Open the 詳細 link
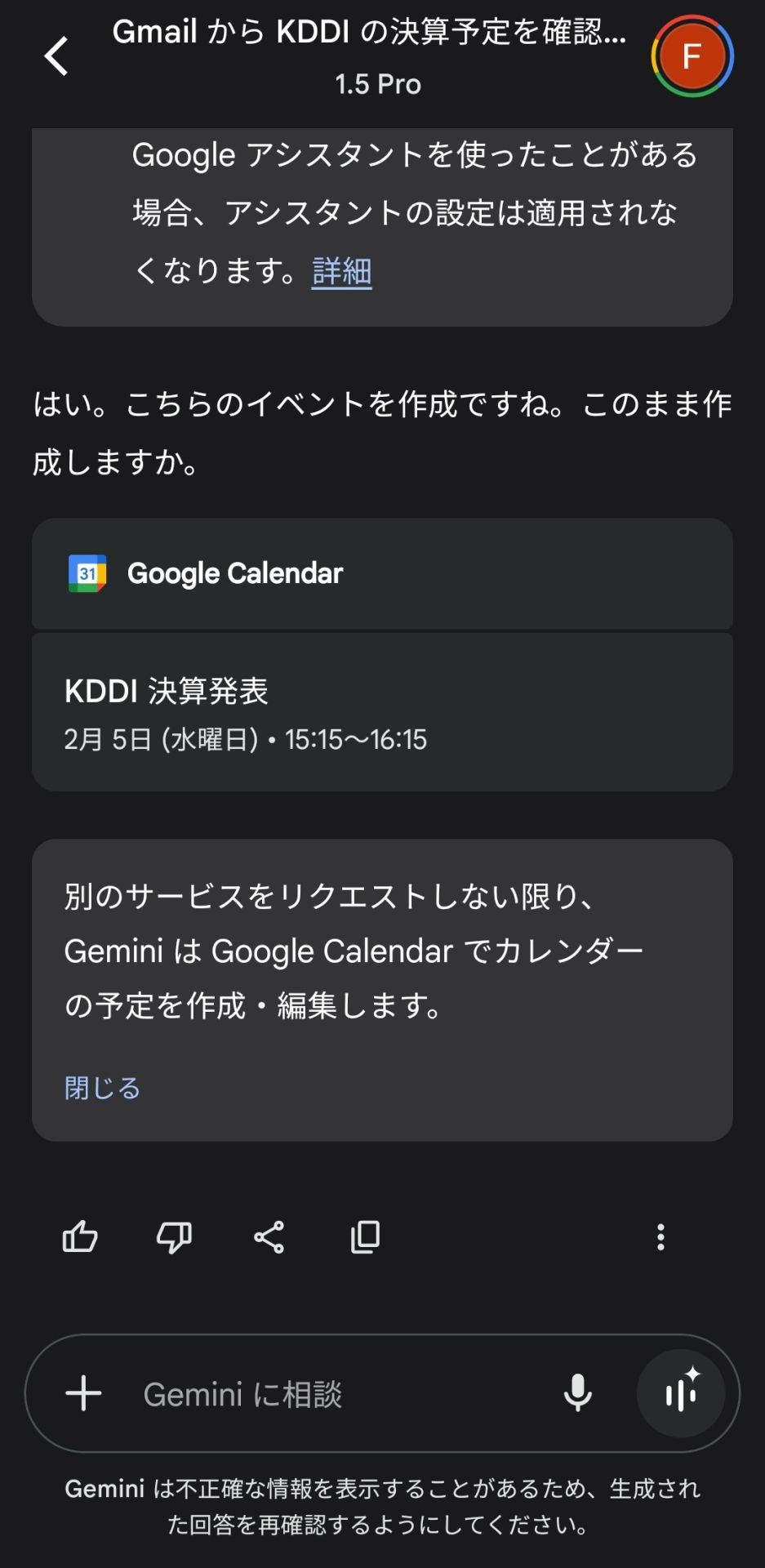This screenshot has width=765, height=1568. pos(341,271)
